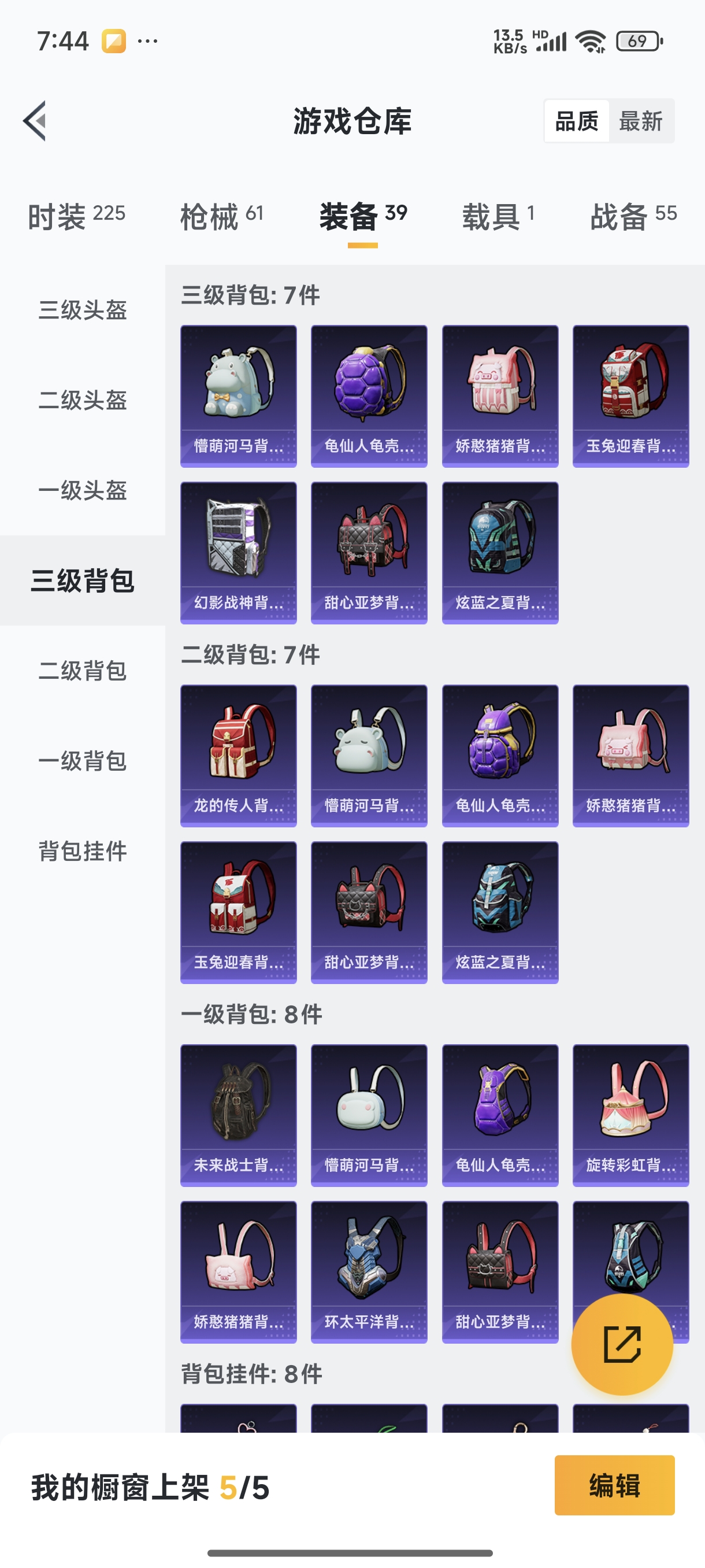Open the 未来战士 backpack item

tap(239, 1115)
